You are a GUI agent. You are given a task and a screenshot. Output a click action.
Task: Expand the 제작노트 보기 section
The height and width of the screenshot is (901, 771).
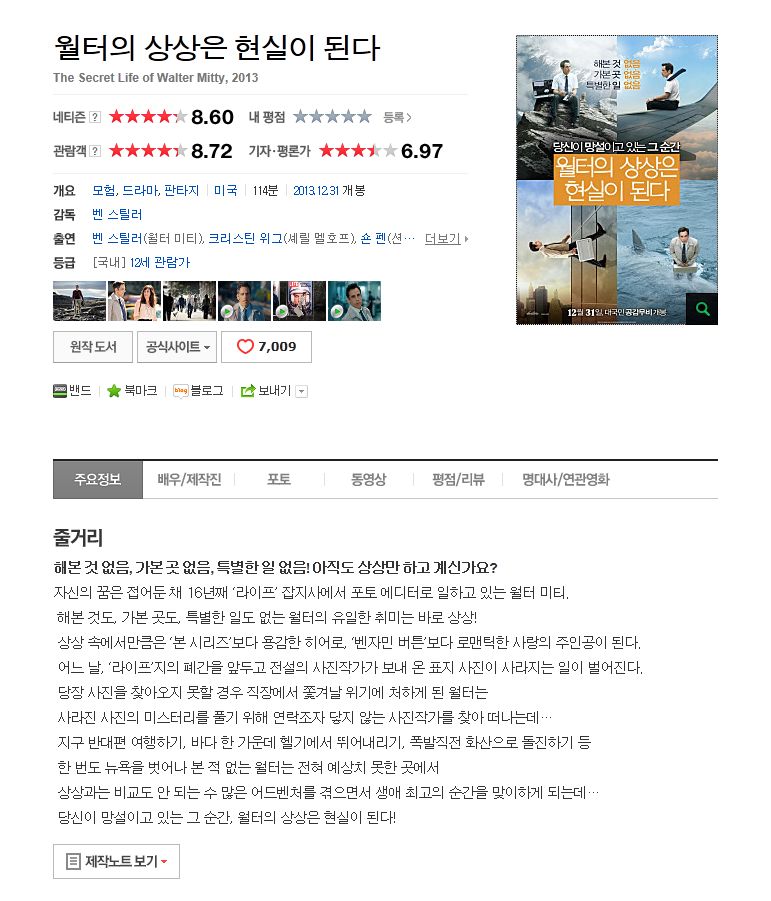pos(117,861)
